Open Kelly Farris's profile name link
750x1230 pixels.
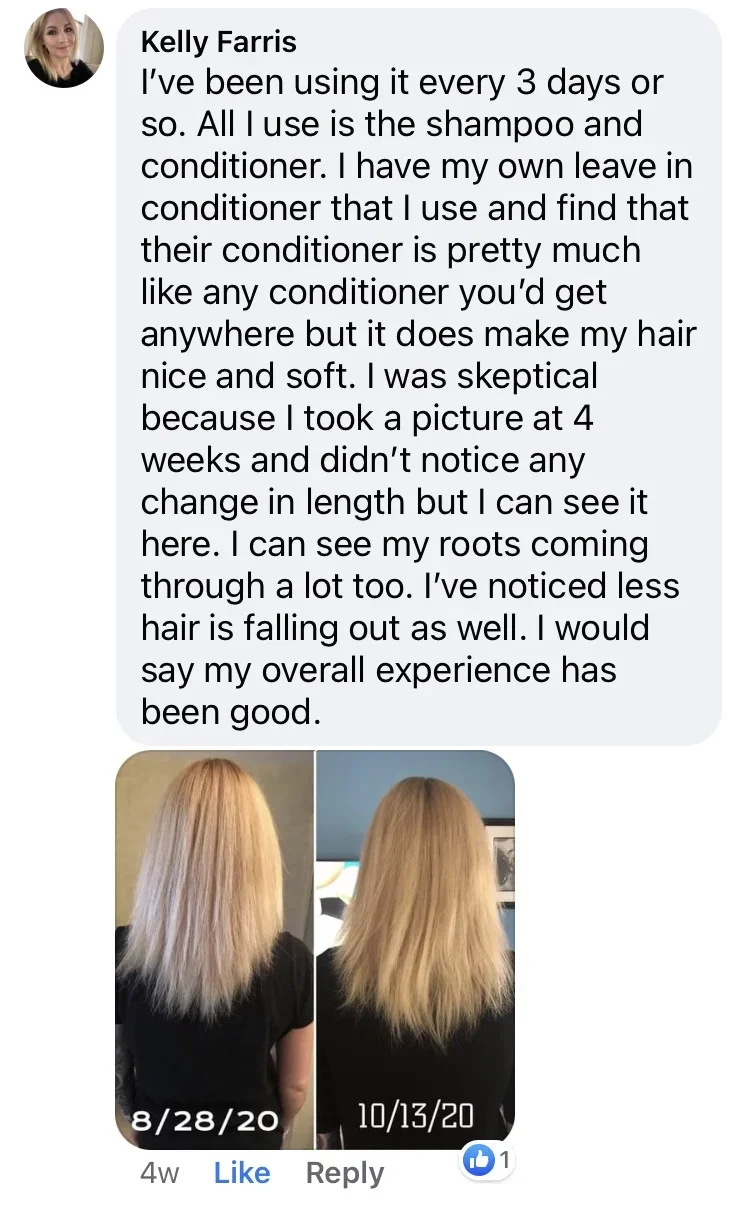coord(218,41)
